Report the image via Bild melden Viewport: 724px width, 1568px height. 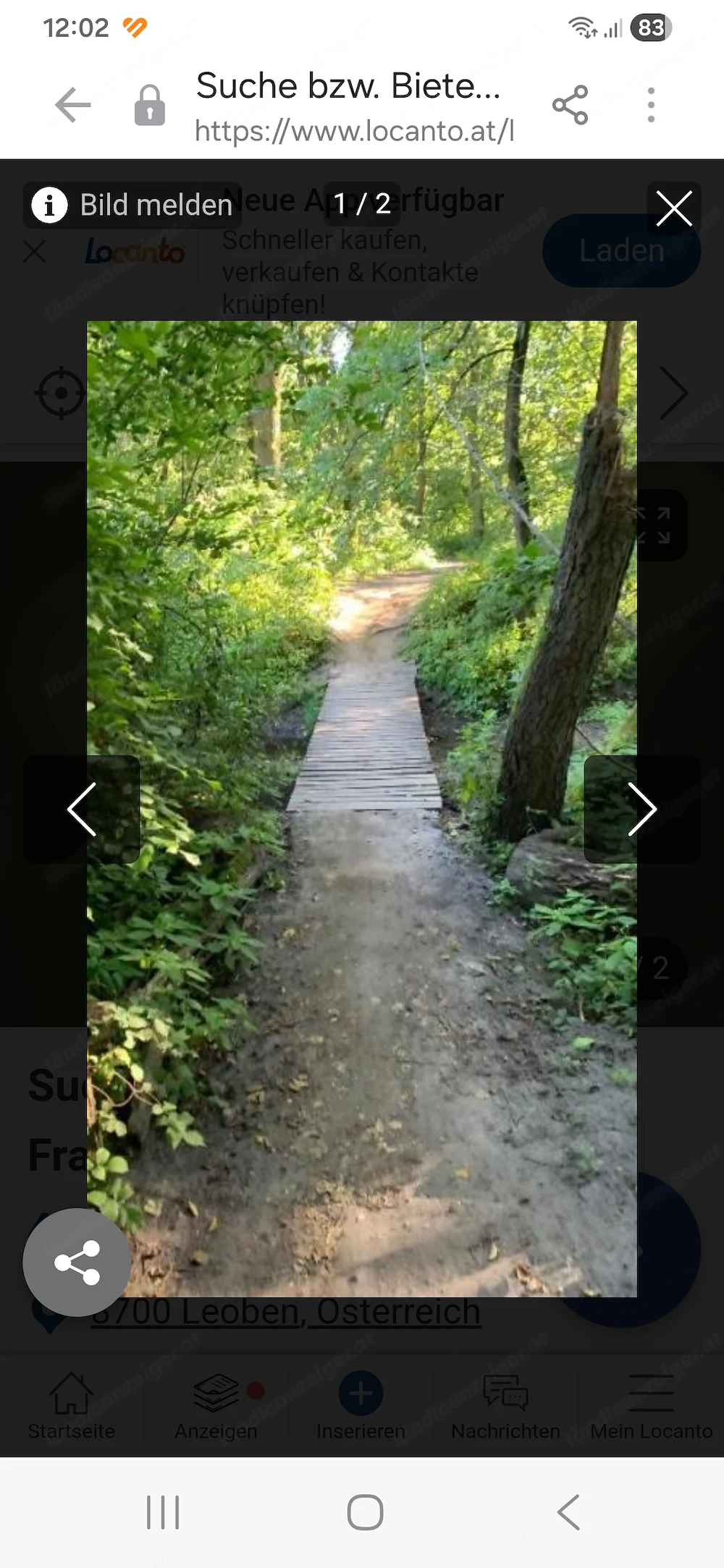click(x=133, y=205)
